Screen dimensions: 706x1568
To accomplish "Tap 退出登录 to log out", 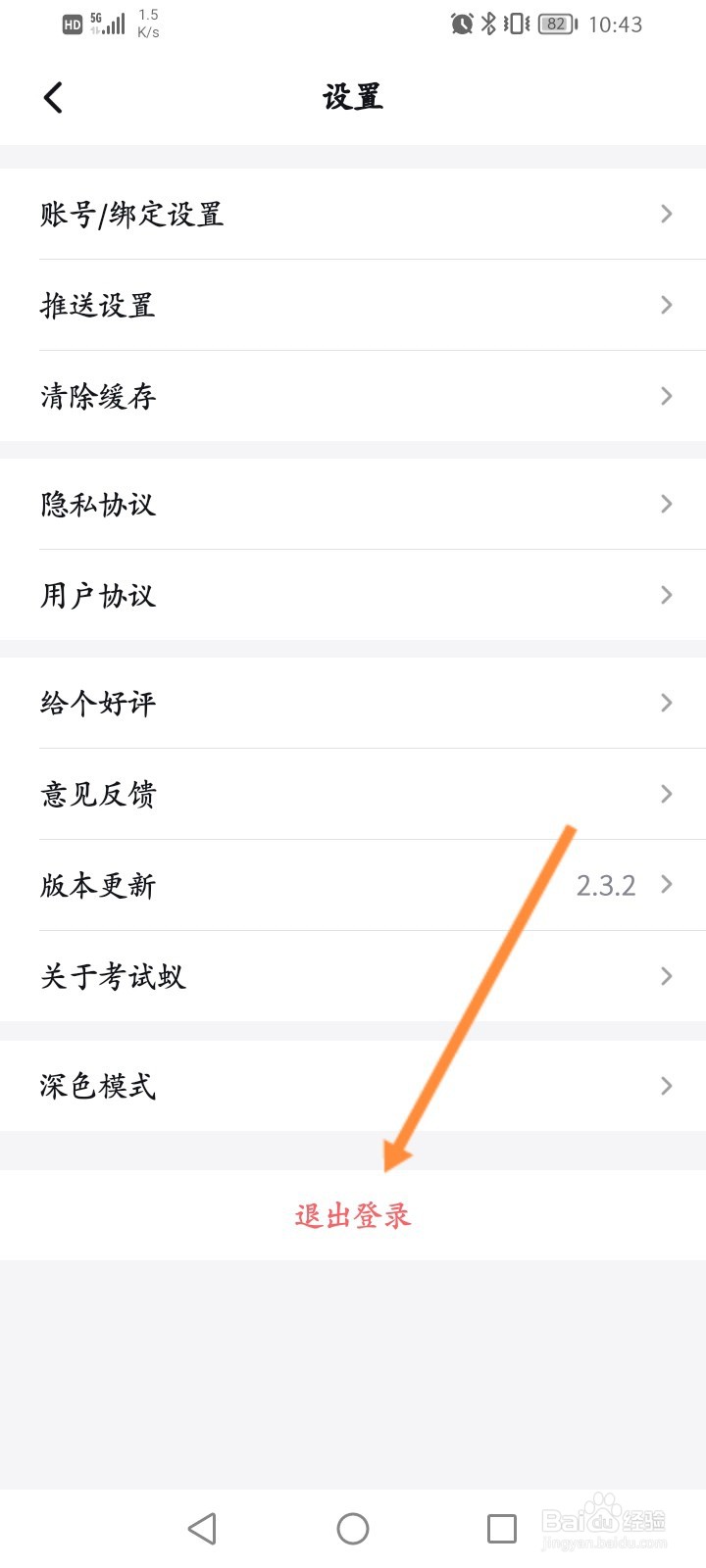I will tap(353, 1215).
